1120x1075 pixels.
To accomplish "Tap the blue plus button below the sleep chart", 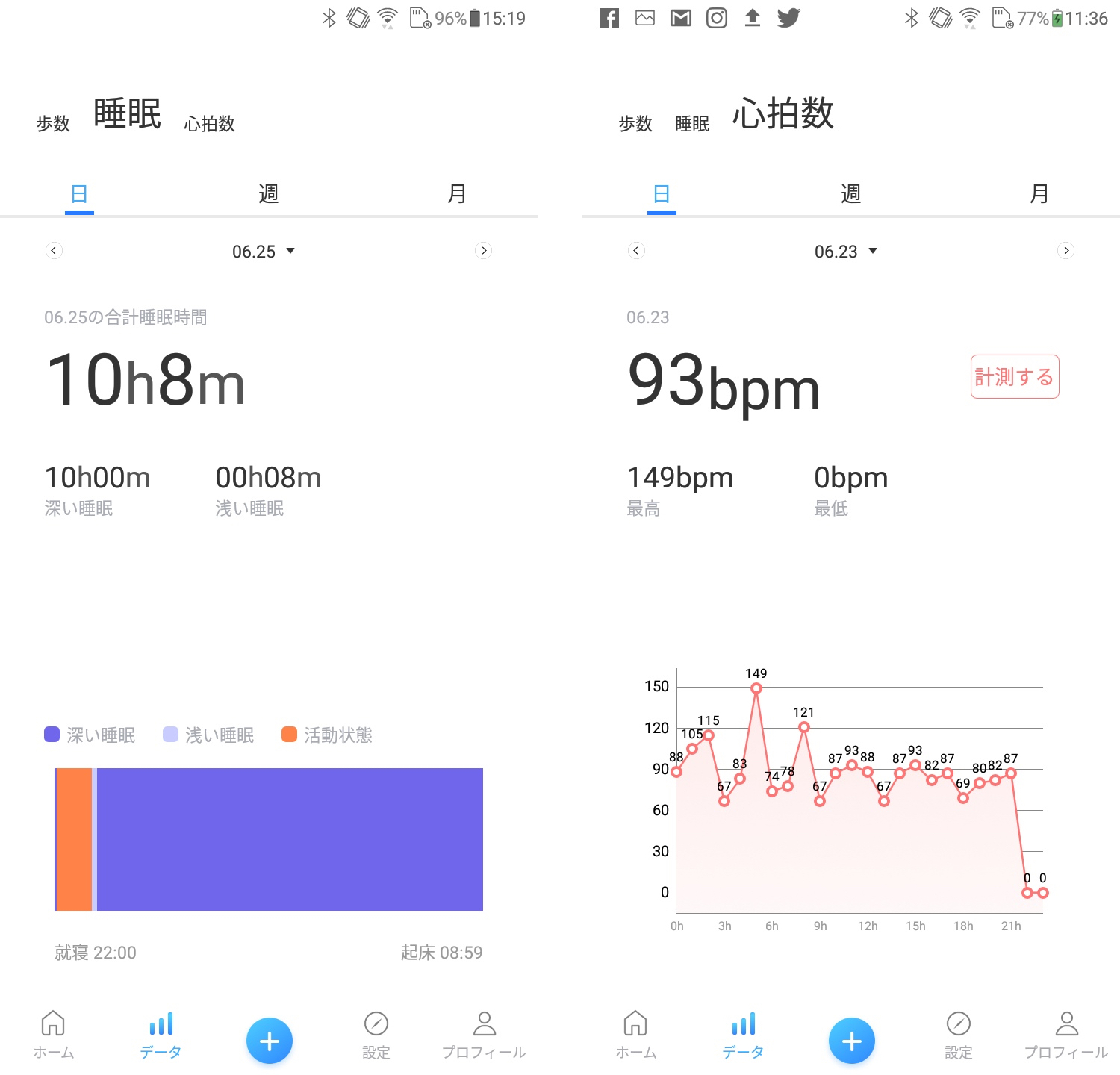I will click(x=270, y=1041).
